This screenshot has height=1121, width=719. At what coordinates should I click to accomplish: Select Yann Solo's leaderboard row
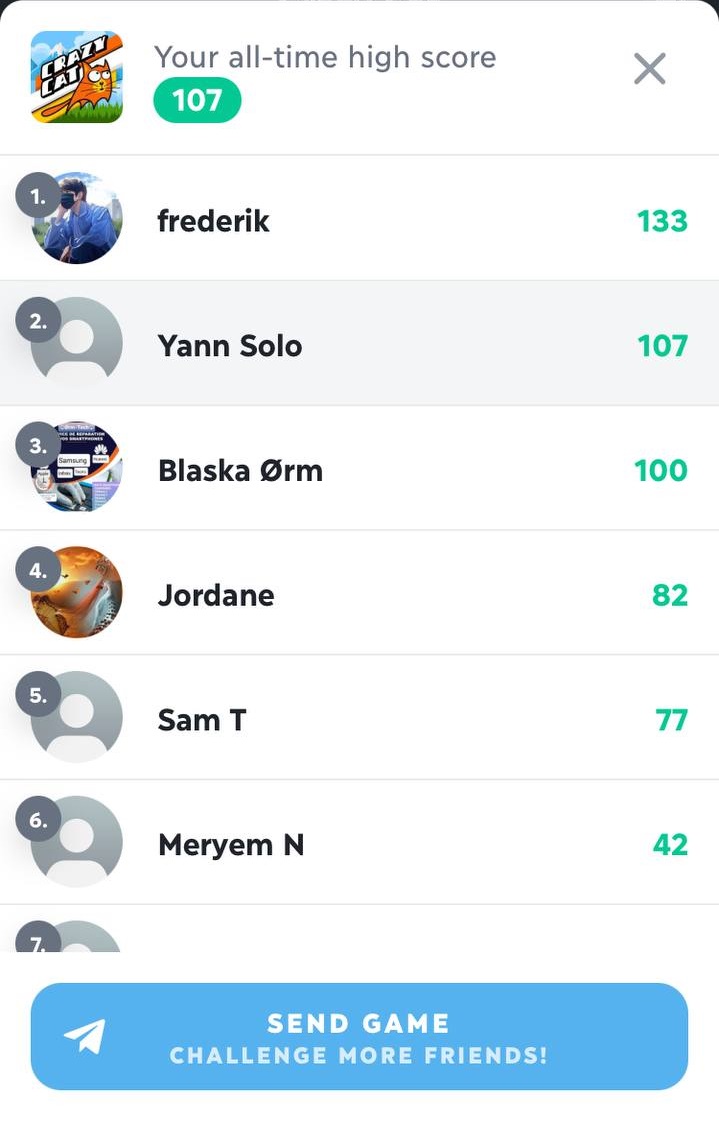pos(359,345)
